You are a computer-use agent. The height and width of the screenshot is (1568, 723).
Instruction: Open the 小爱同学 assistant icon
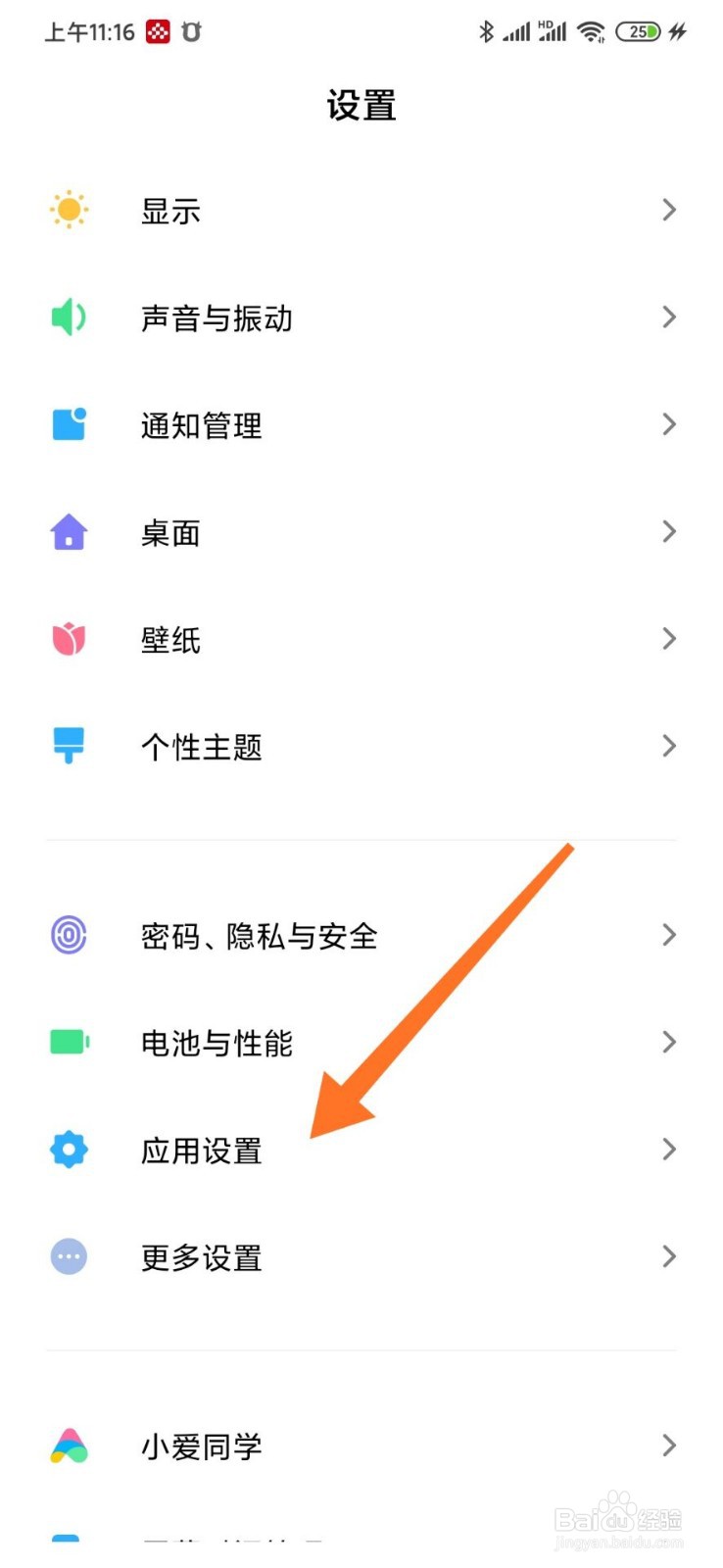68,1445
